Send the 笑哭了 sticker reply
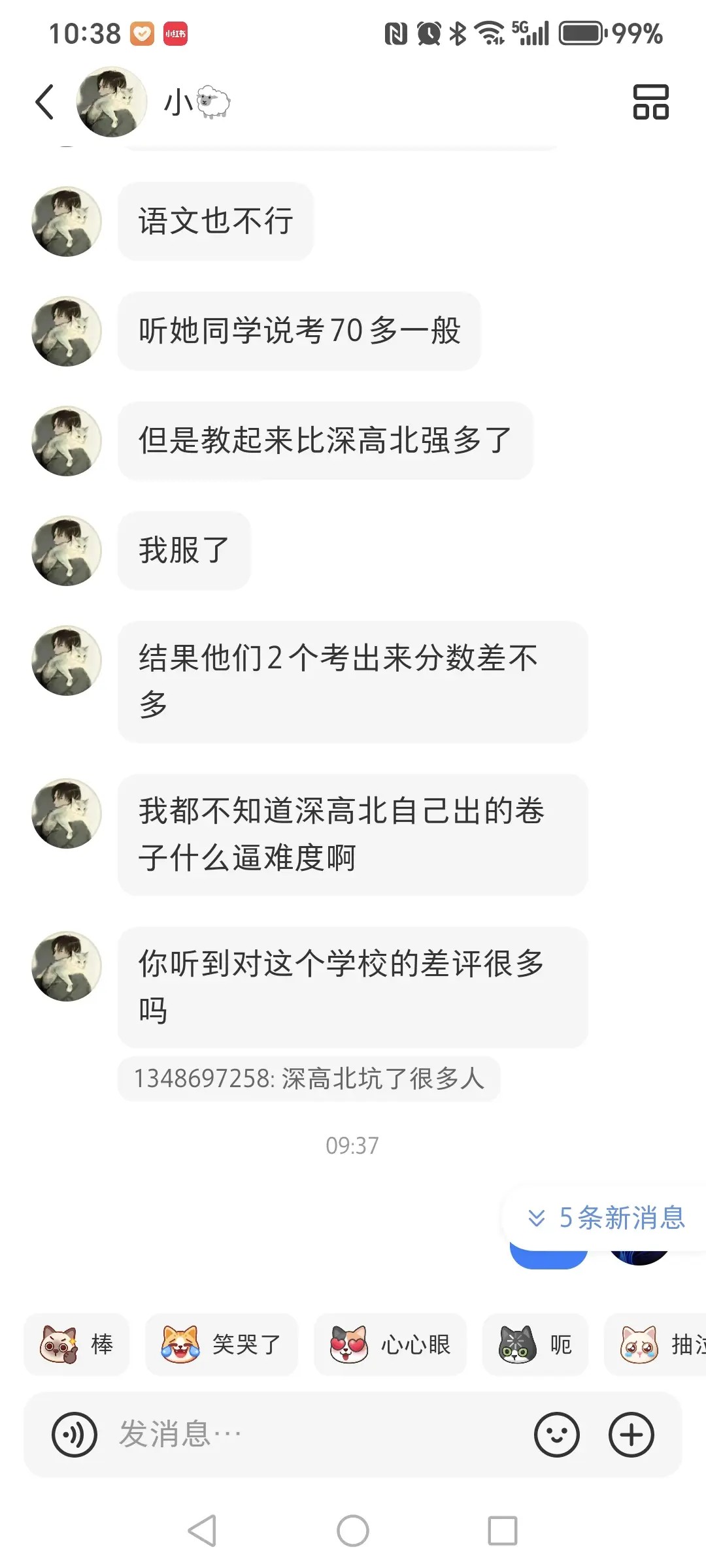706x1568 pixels. [221, 1345]
